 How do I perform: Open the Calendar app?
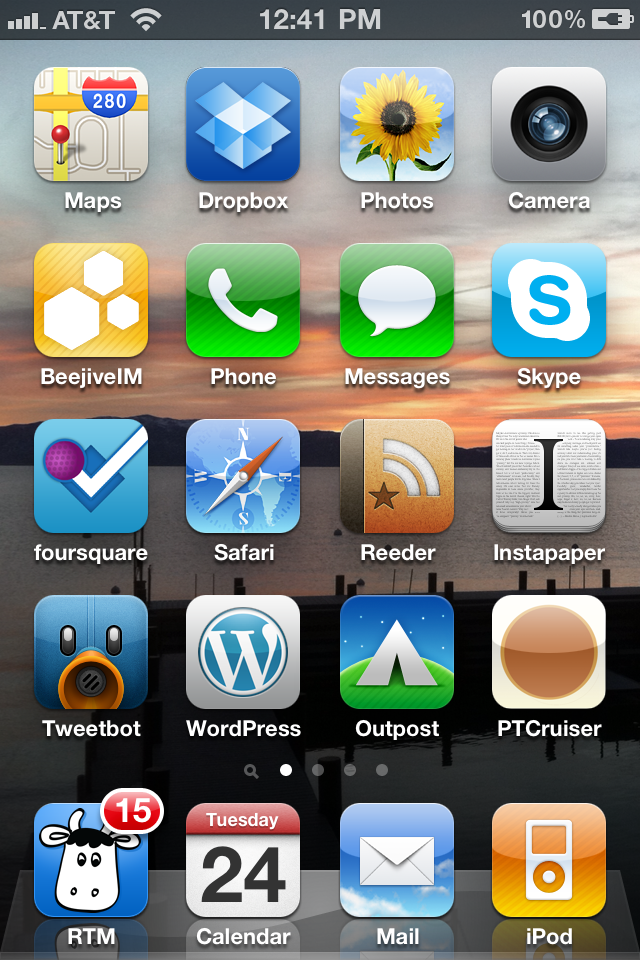[243, 861]
